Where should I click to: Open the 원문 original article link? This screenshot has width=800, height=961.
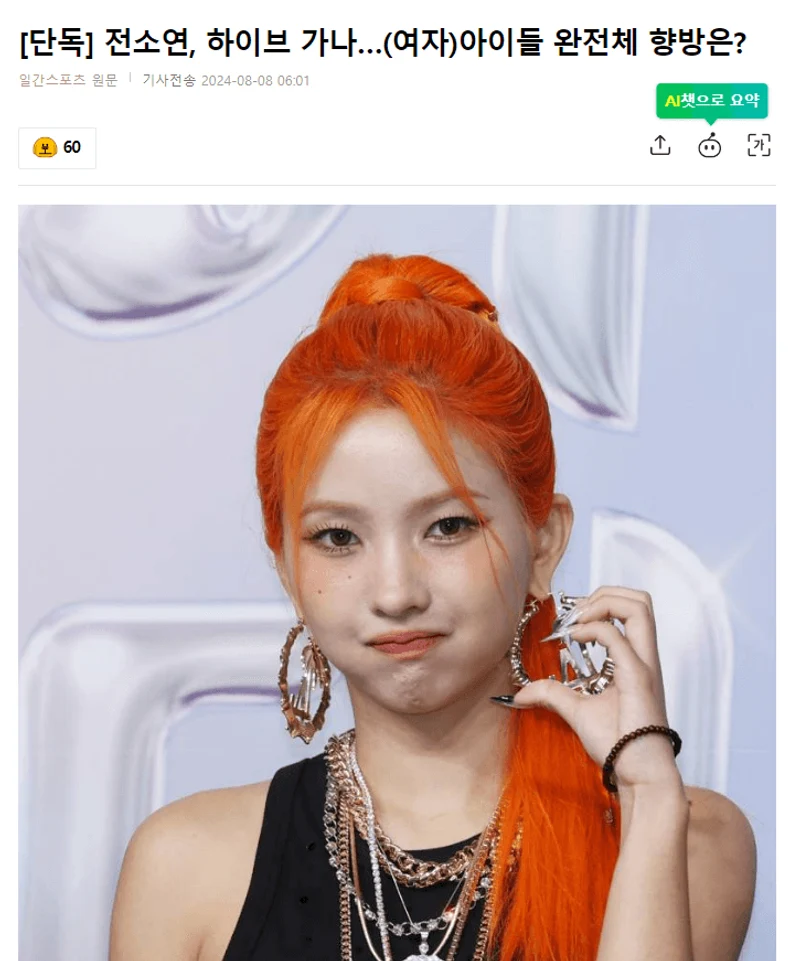(x=105, y=80)
